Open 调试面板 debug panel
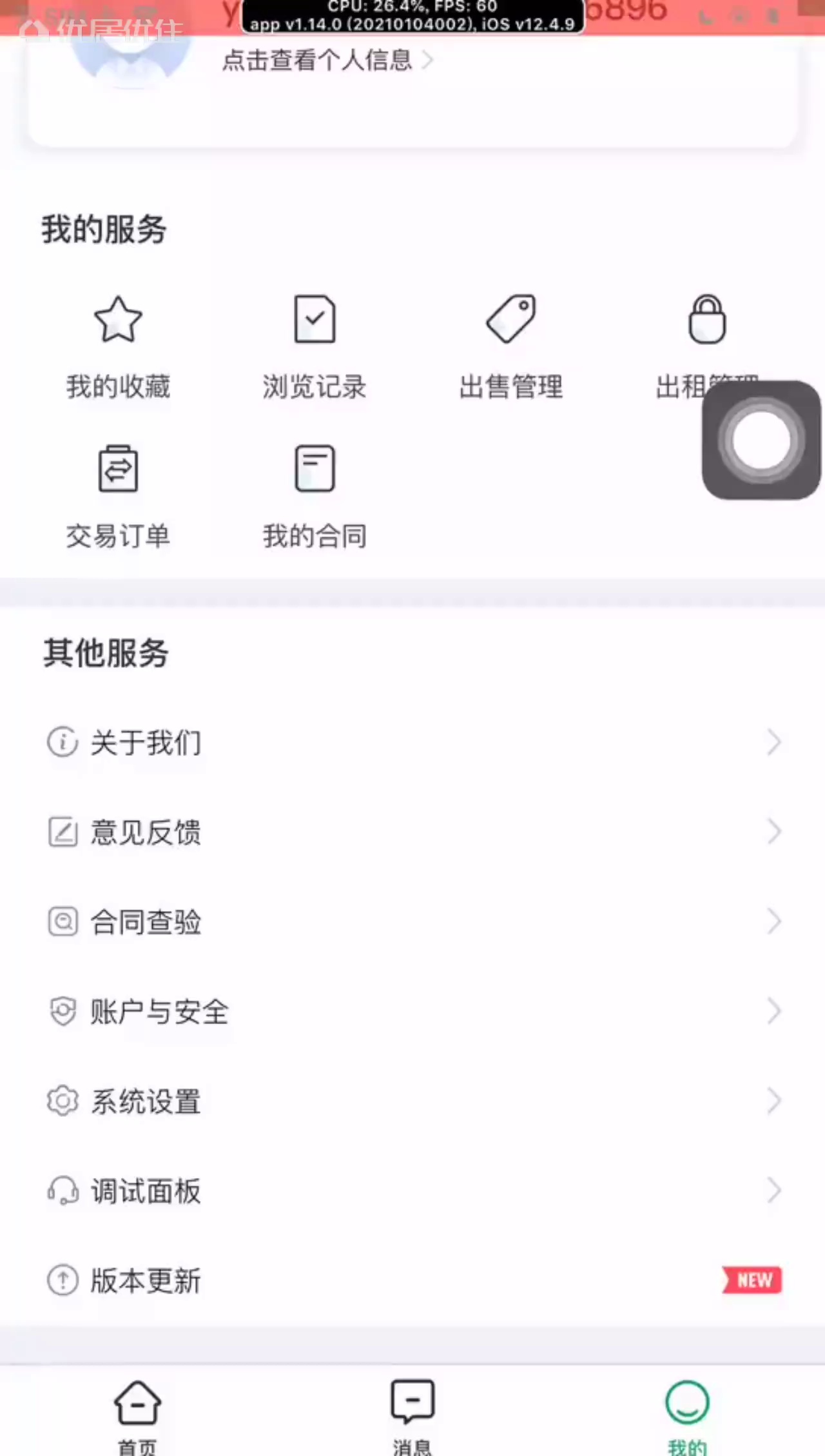Image resolution: width=825 pixels, height=1456 pixels. (412, 1190)
